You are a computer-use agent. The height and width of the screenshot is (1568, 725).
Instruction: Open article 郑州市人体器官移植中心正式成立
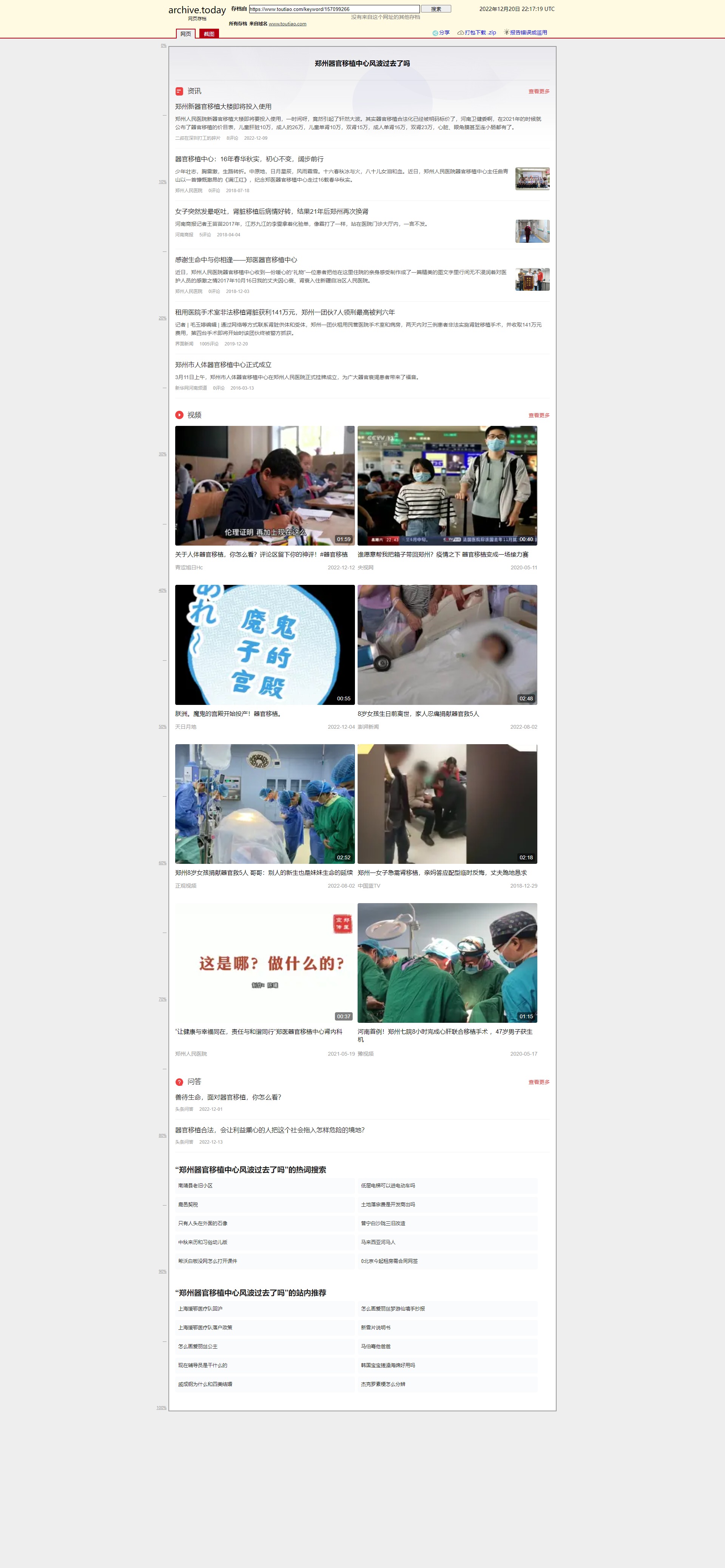point(224,365)
